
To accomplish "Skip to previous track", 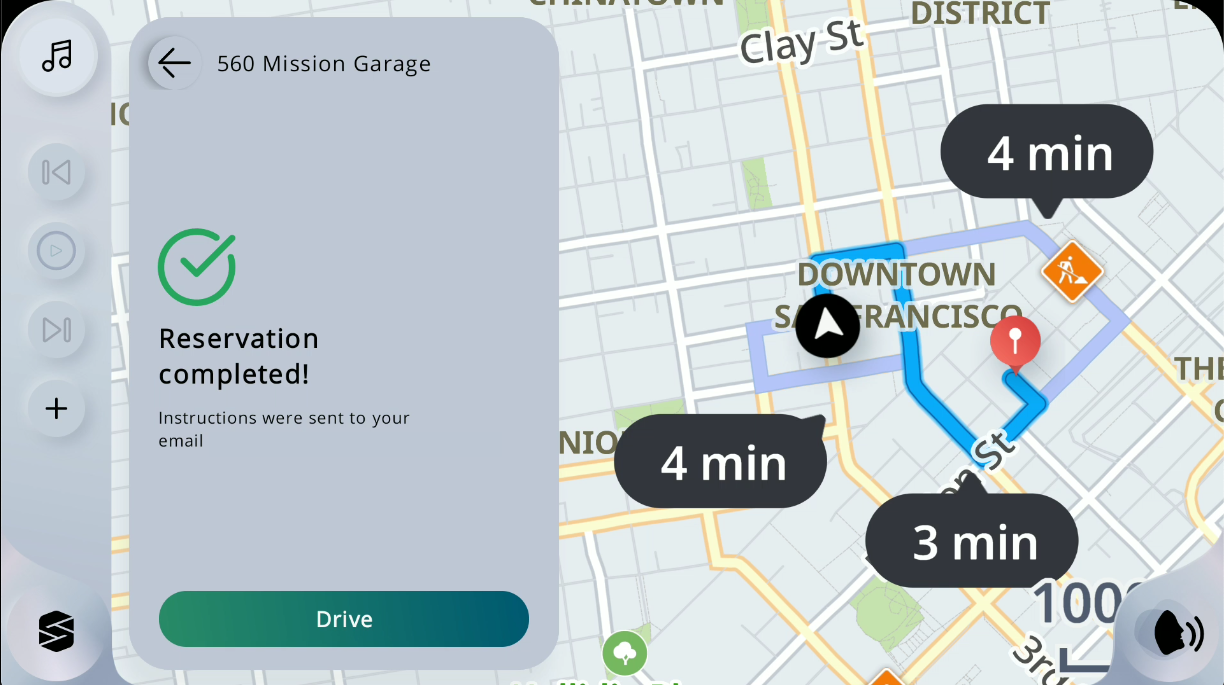I will click(x=56, y=172).
